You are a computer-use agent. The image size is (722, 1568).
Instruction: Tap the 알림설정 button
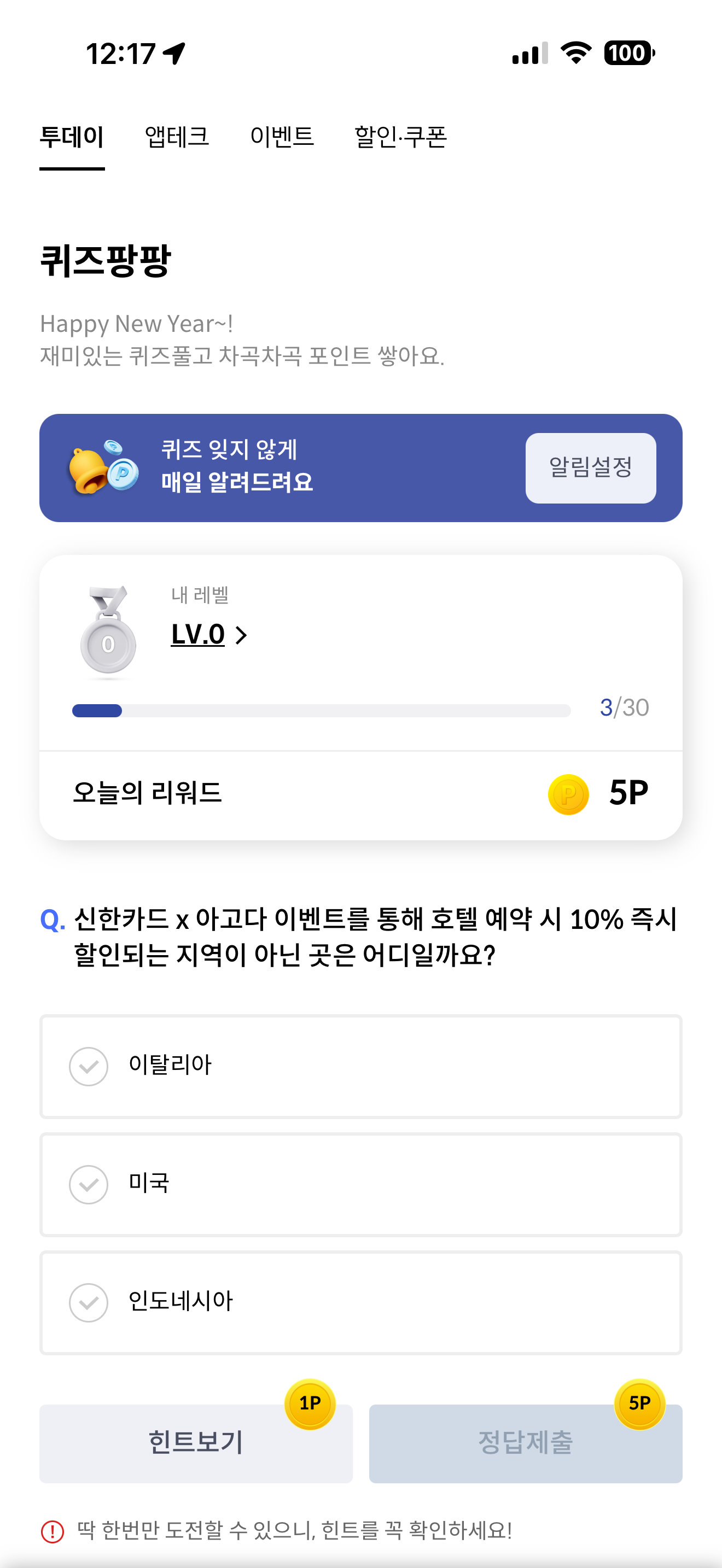[x=590, y=467]
